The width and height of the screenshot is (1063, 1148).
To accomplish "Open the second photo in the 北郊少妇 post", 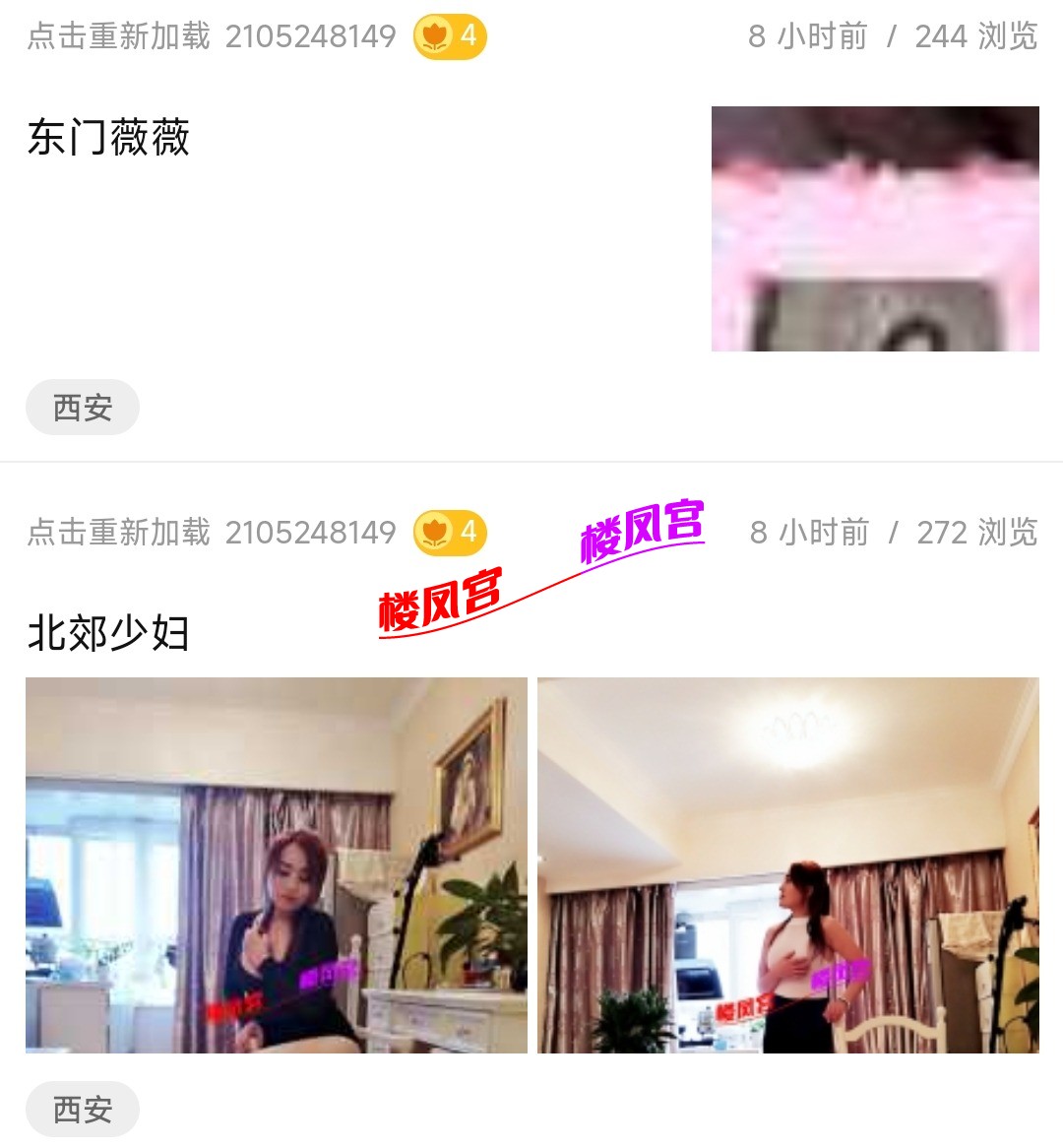I will 787,864.
